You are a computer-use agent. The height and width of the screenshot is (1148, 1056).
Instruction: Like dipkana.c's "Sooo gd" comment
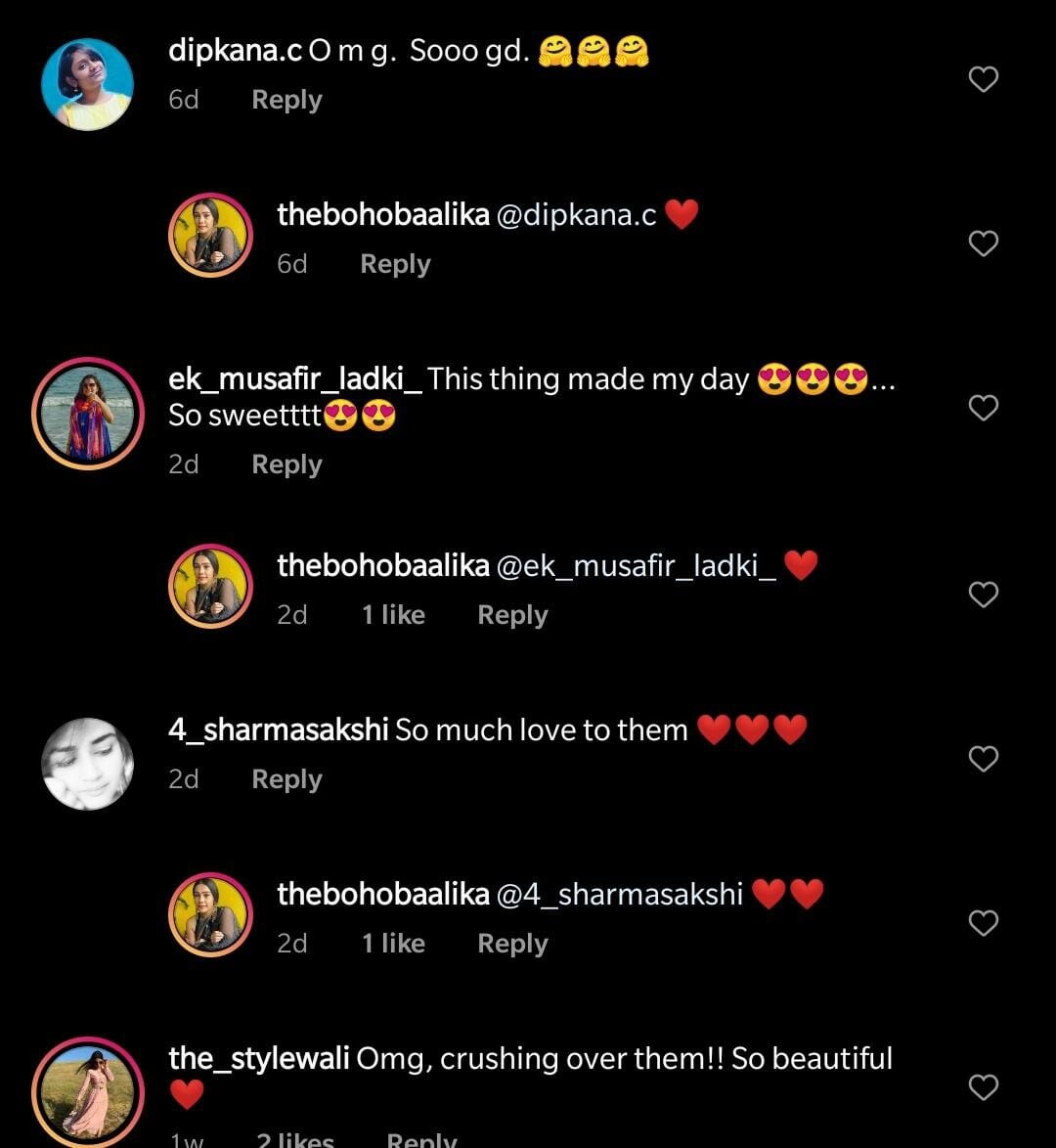pyautogui.click(x=983, y=79)
